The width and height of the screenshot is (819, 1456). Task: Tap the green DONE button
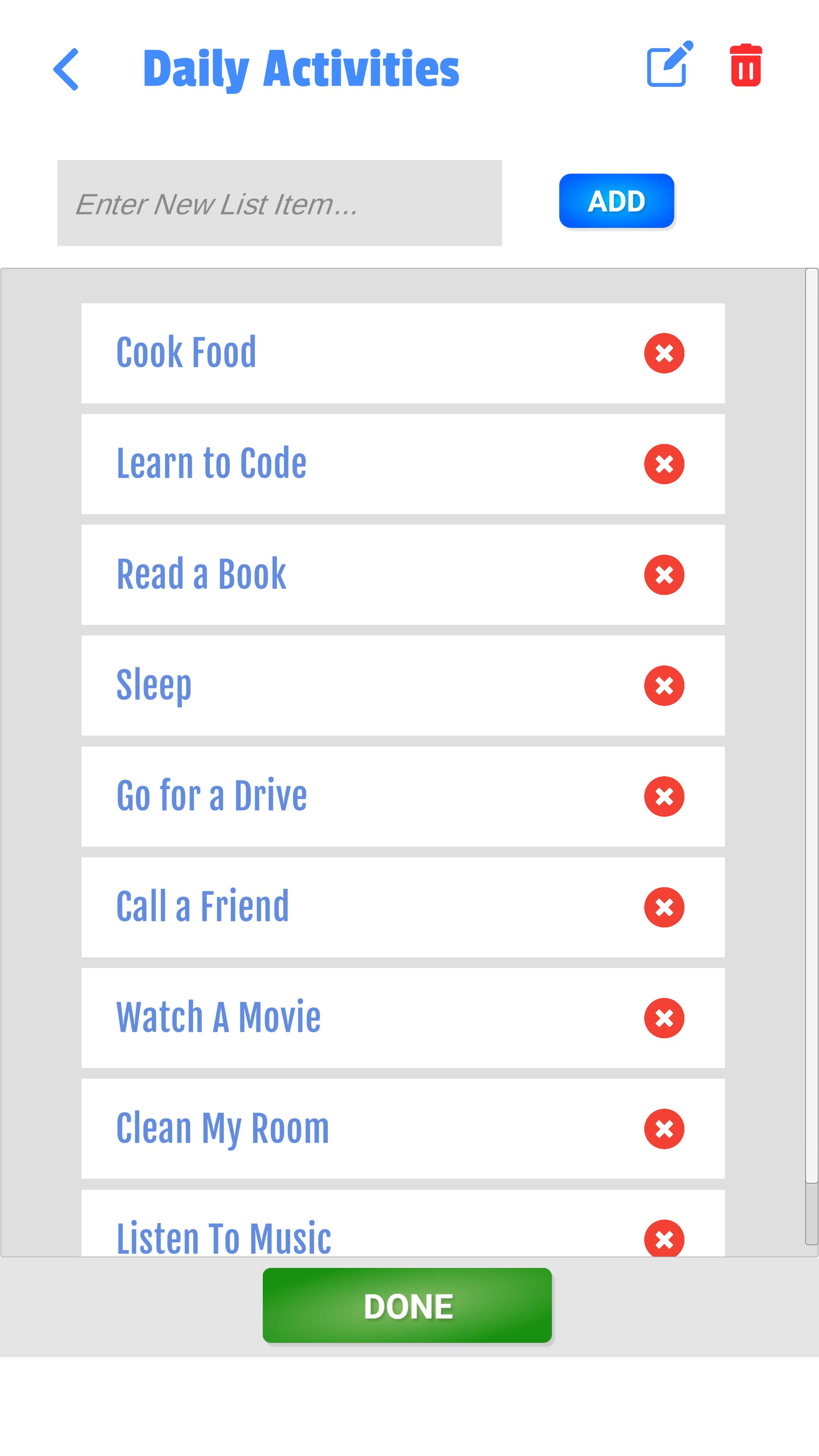[407, 1305]
